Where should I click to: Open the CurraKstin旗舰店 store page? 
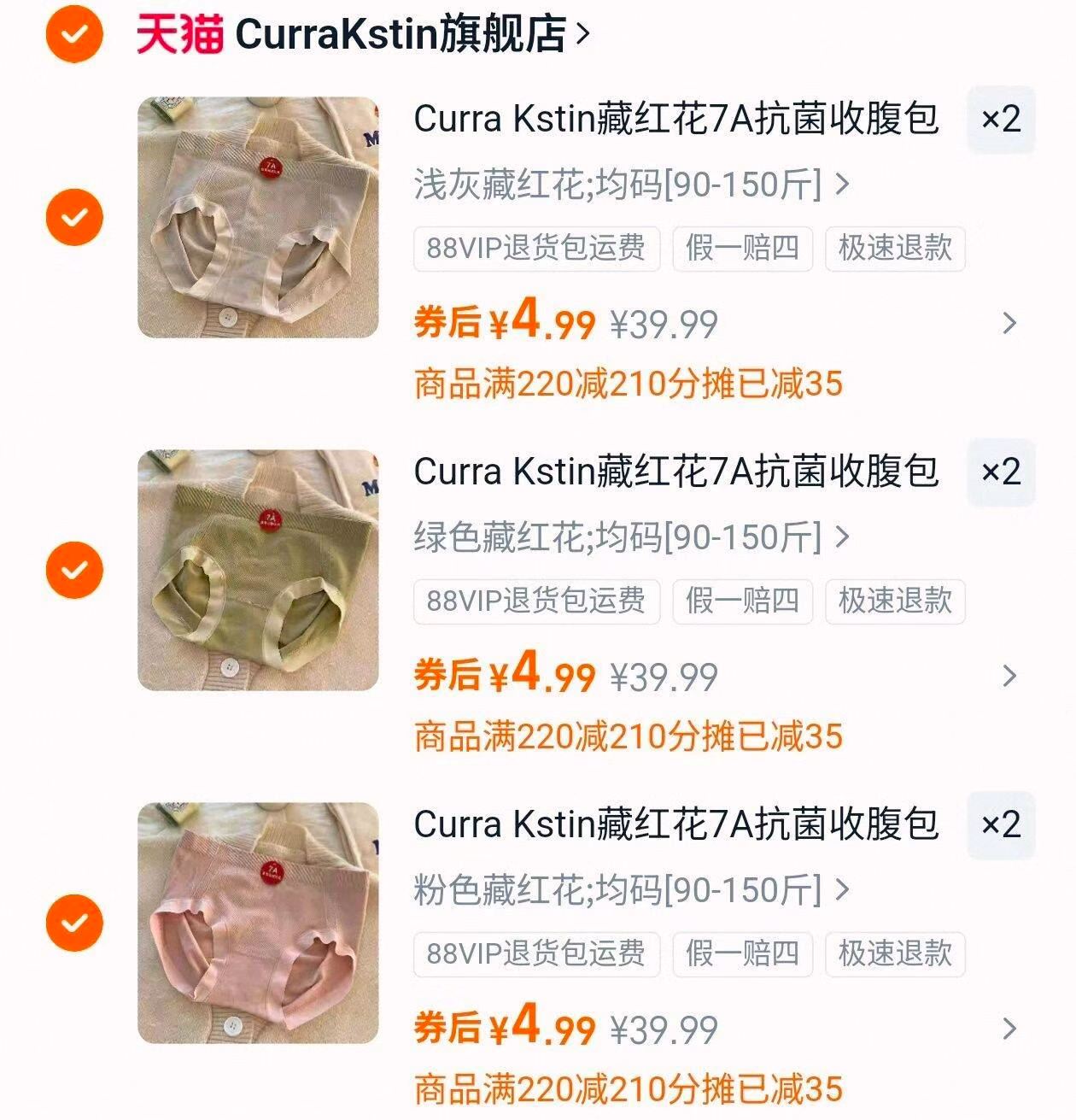pos(397,33)
